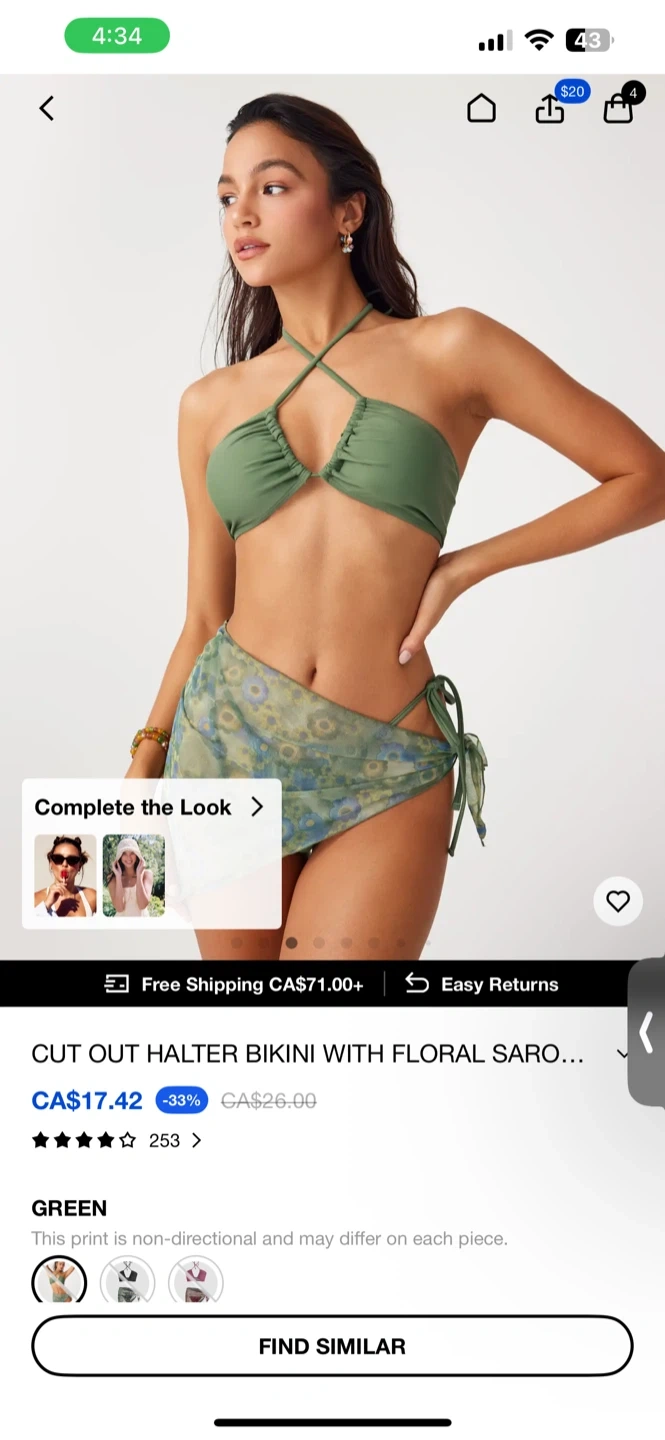This screenshot has height=1440, width=665.
Task: Tap the Find Similar button
Action: (x=332, y=1346)
